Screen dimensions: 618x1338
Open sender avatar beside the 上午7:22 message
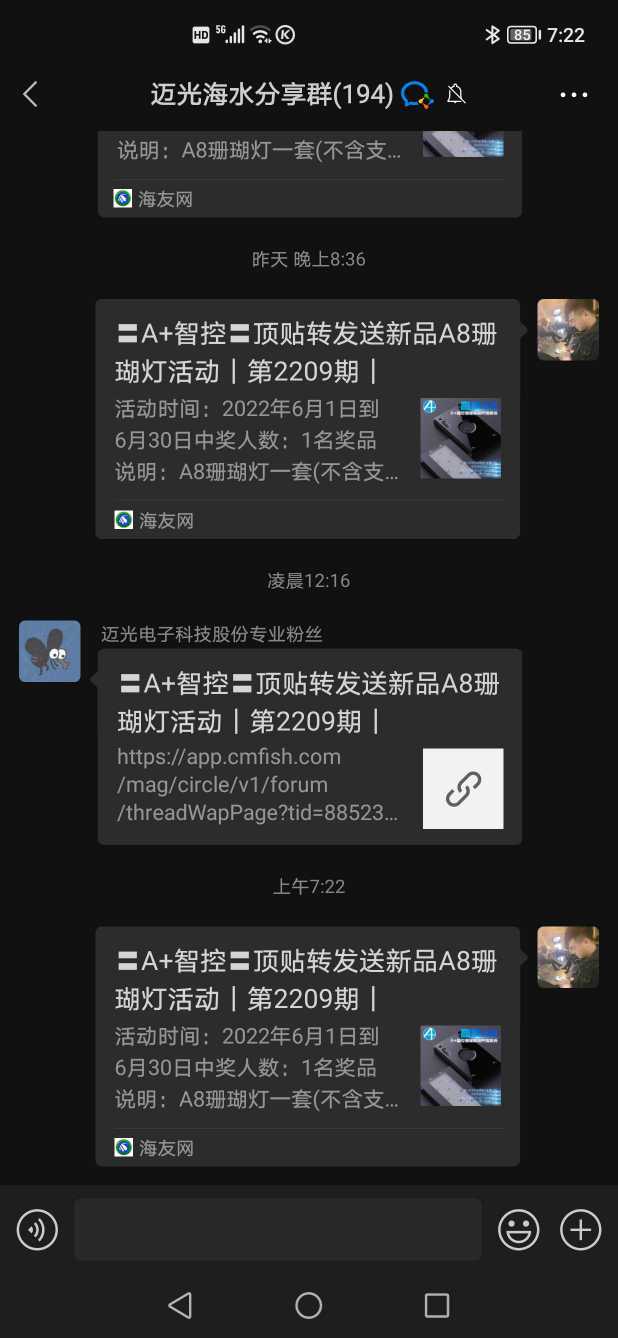568,957
